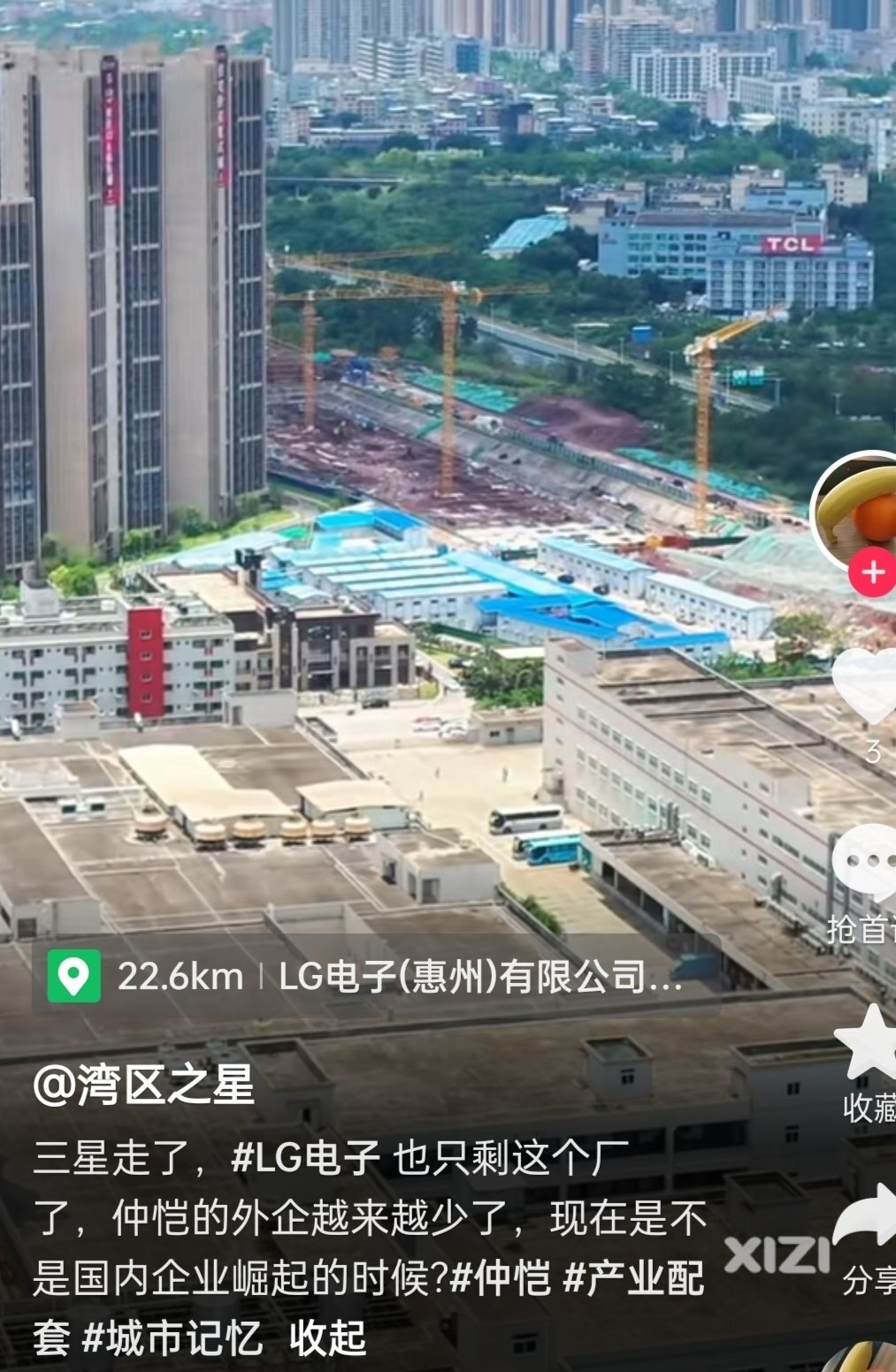
Task: Open the #仲恺 hashtag
Action: click(x=501, y=1278)
